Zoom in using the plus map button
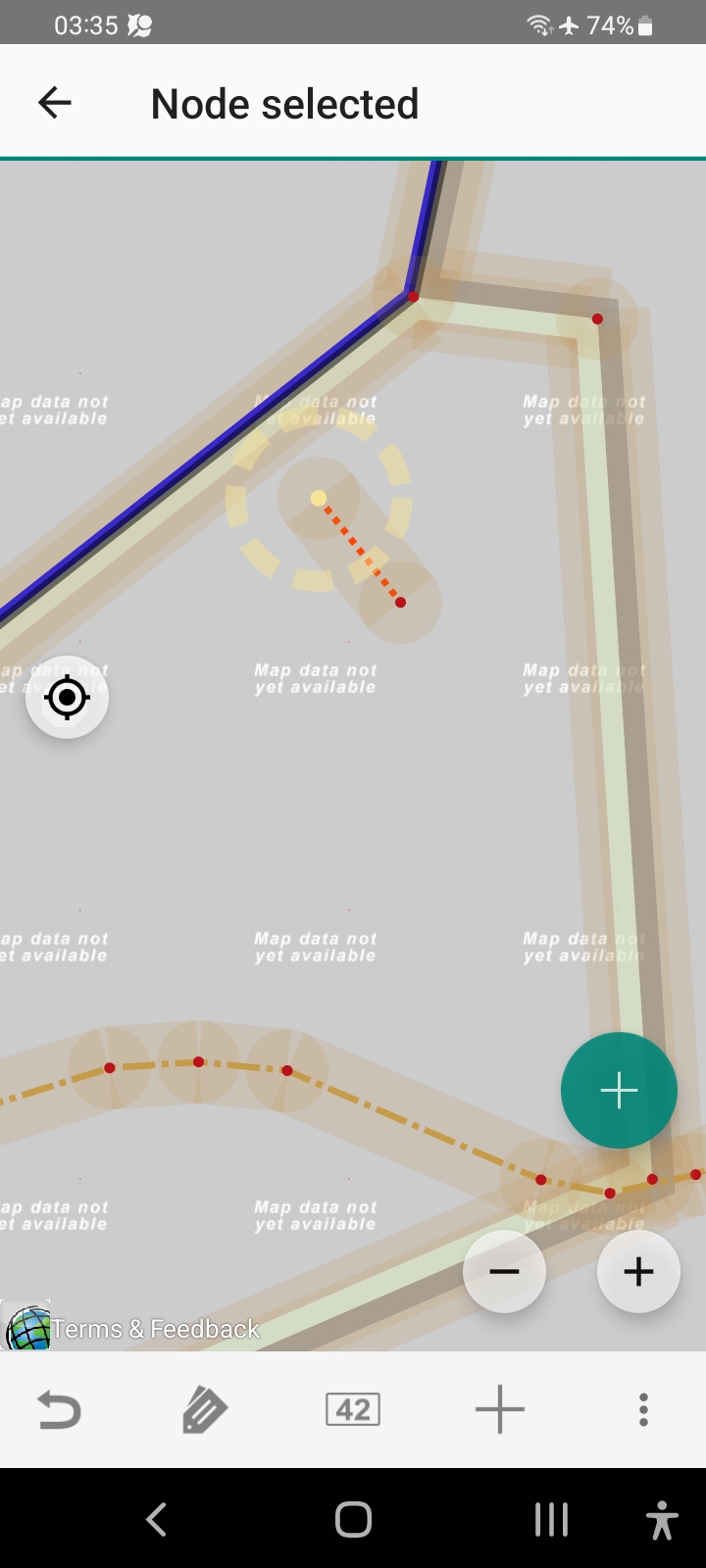The width and height of the screenshot is (706, 1568). coord(638,1271)
